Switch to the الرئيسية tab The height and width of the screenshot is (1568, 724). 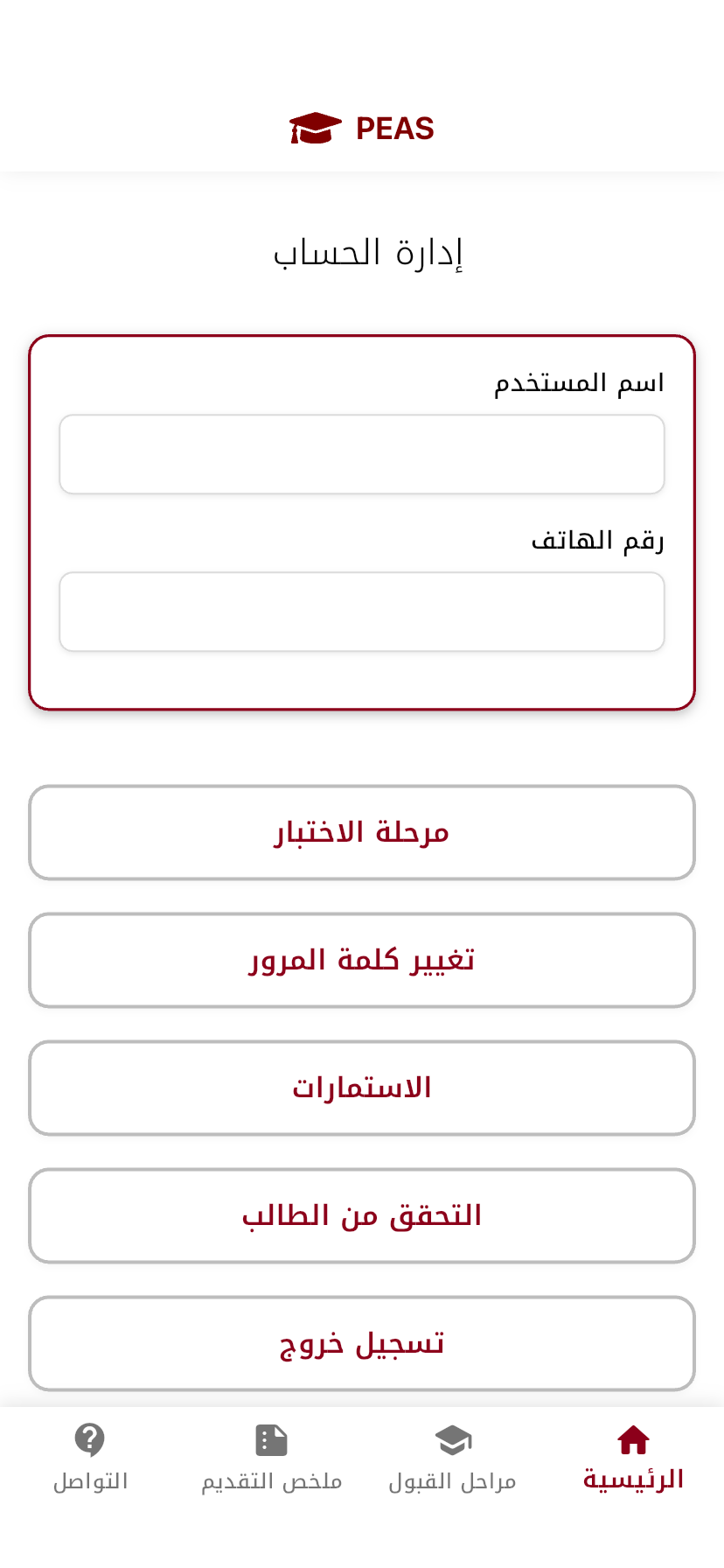click(633, 1458)
